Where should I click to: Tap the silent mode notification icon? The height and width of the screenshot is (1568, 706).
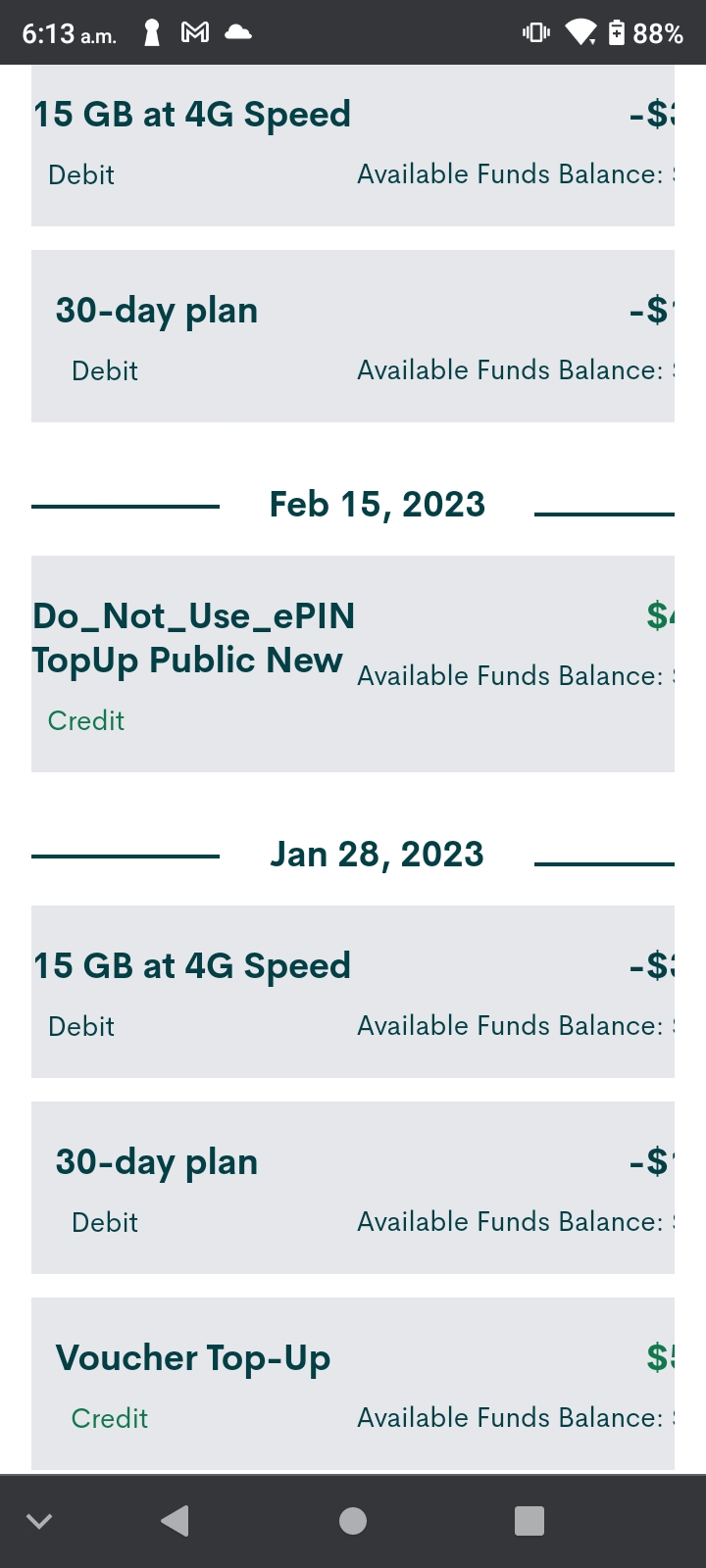150,31
